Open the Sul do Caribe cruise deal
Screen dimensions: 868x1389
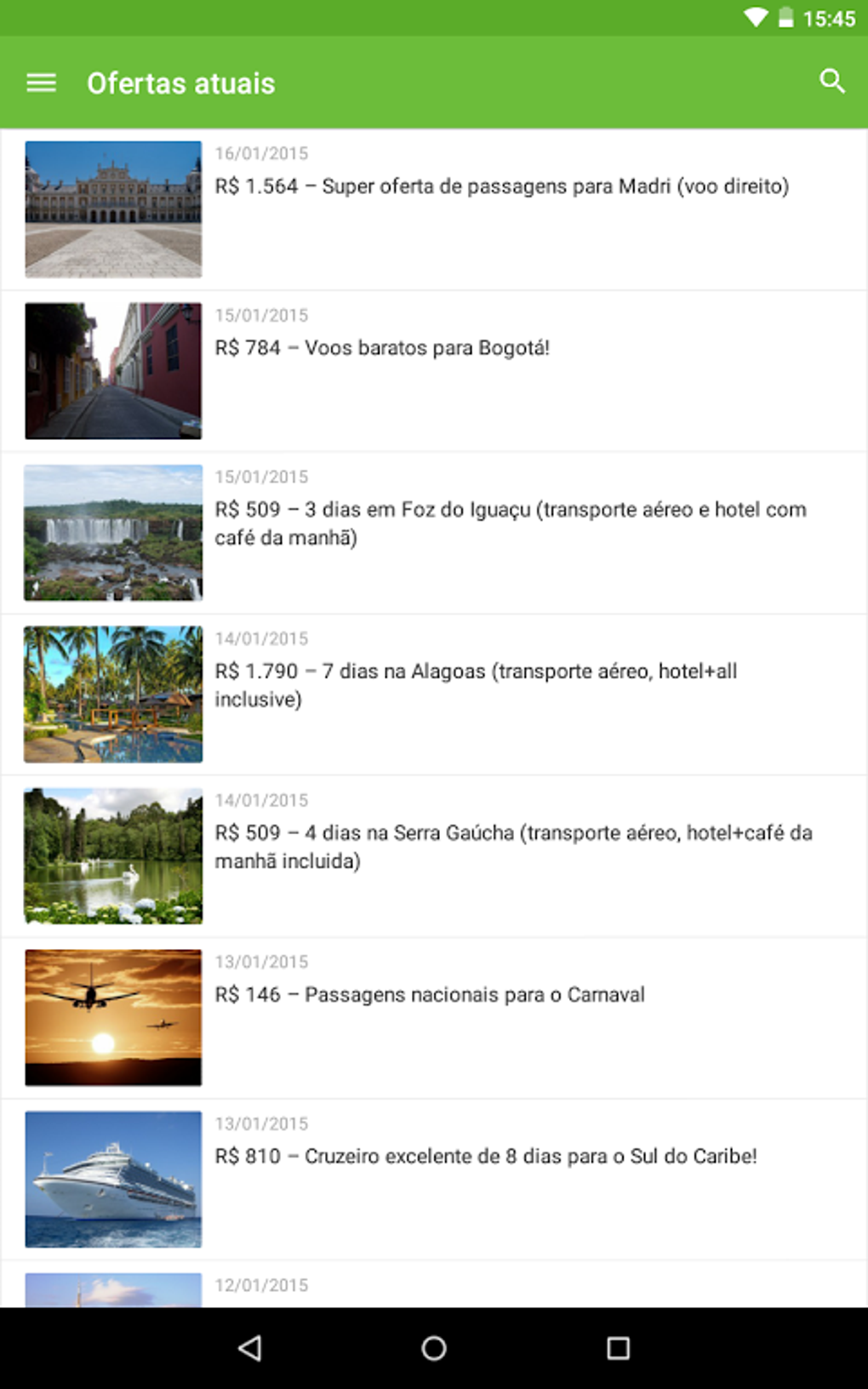[x=486, y=1157]
